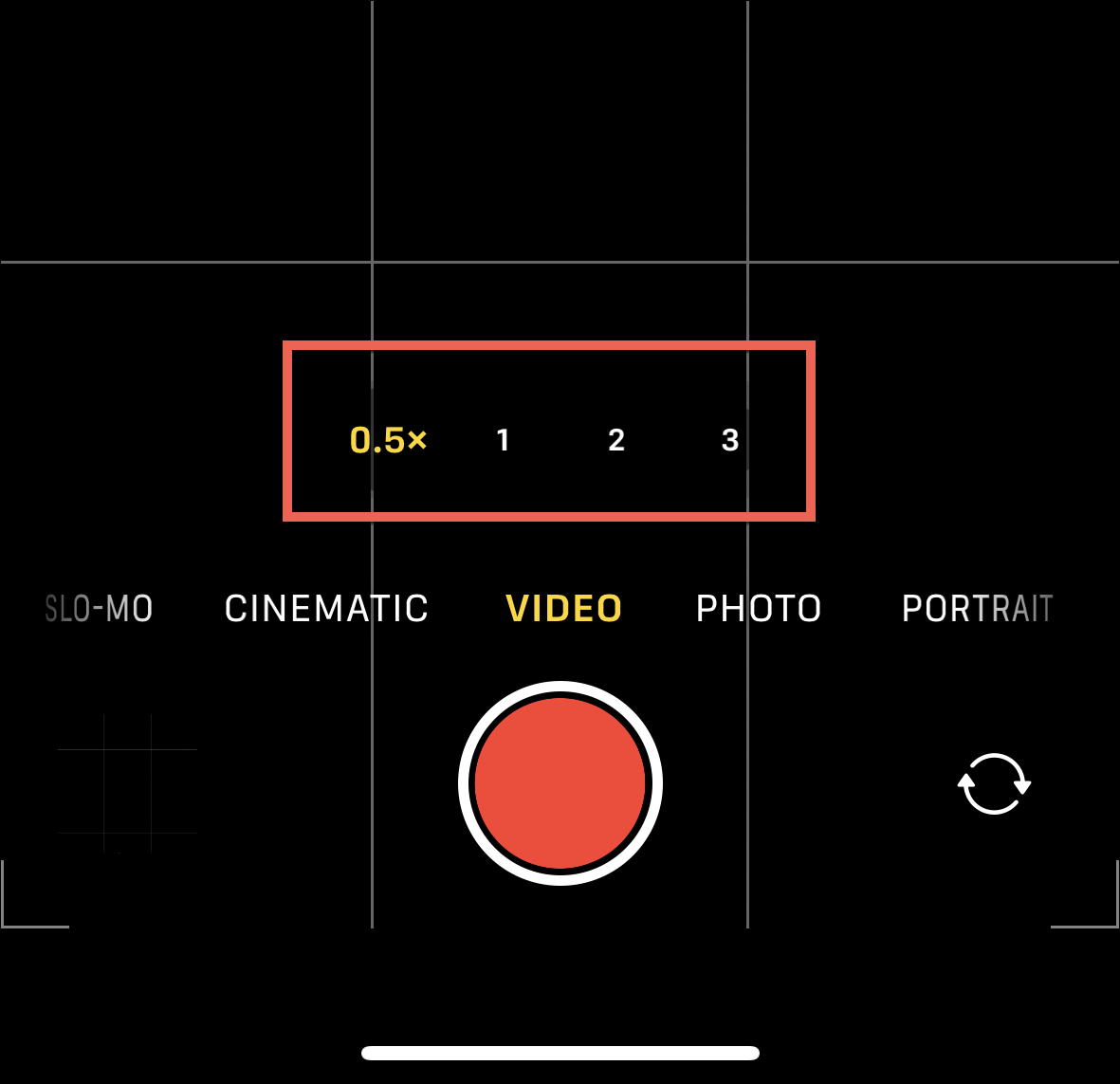
Task: Switch to Cinematic mode
Action: click(x=326, y=609)
